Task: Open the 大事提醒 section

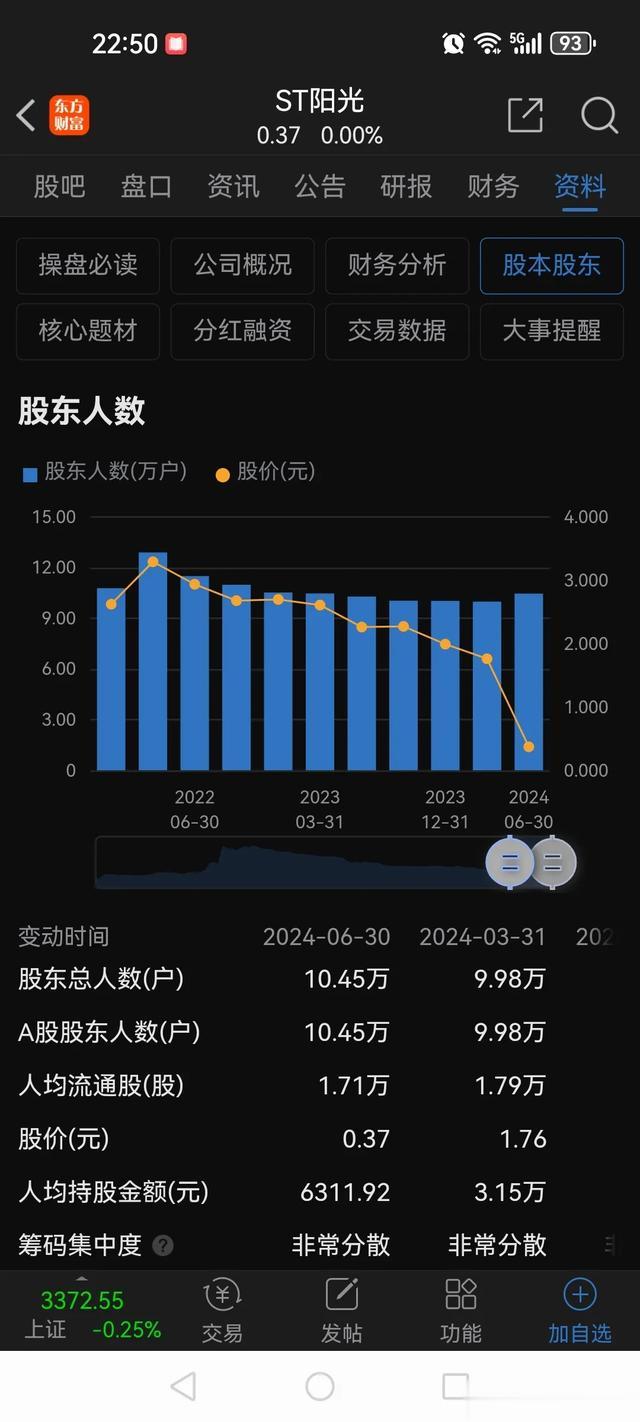Action: (552, 331)
